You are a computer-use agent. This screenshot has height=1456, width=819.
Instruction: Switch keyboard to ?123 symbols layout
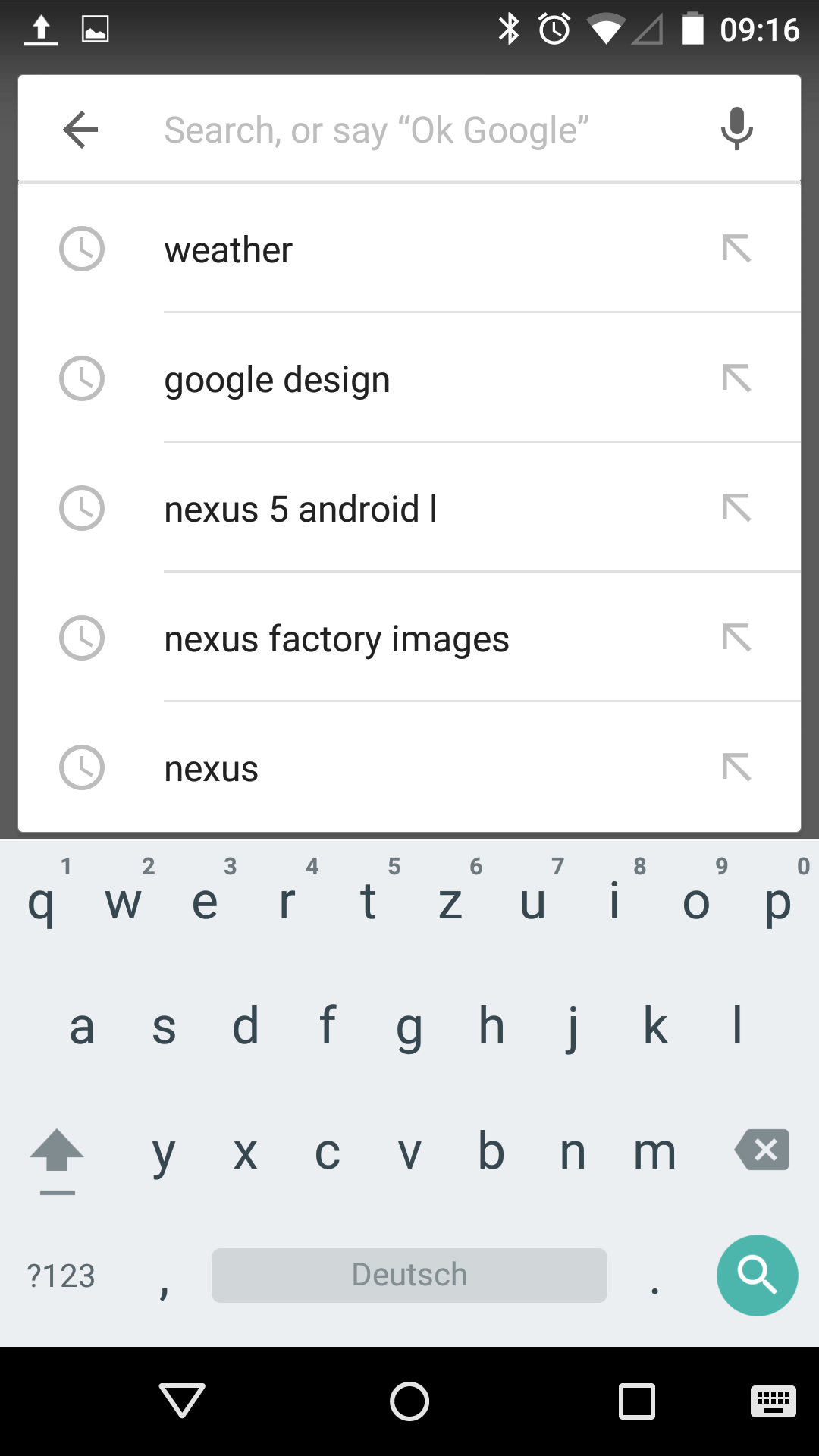click(x=61, y=1276)
